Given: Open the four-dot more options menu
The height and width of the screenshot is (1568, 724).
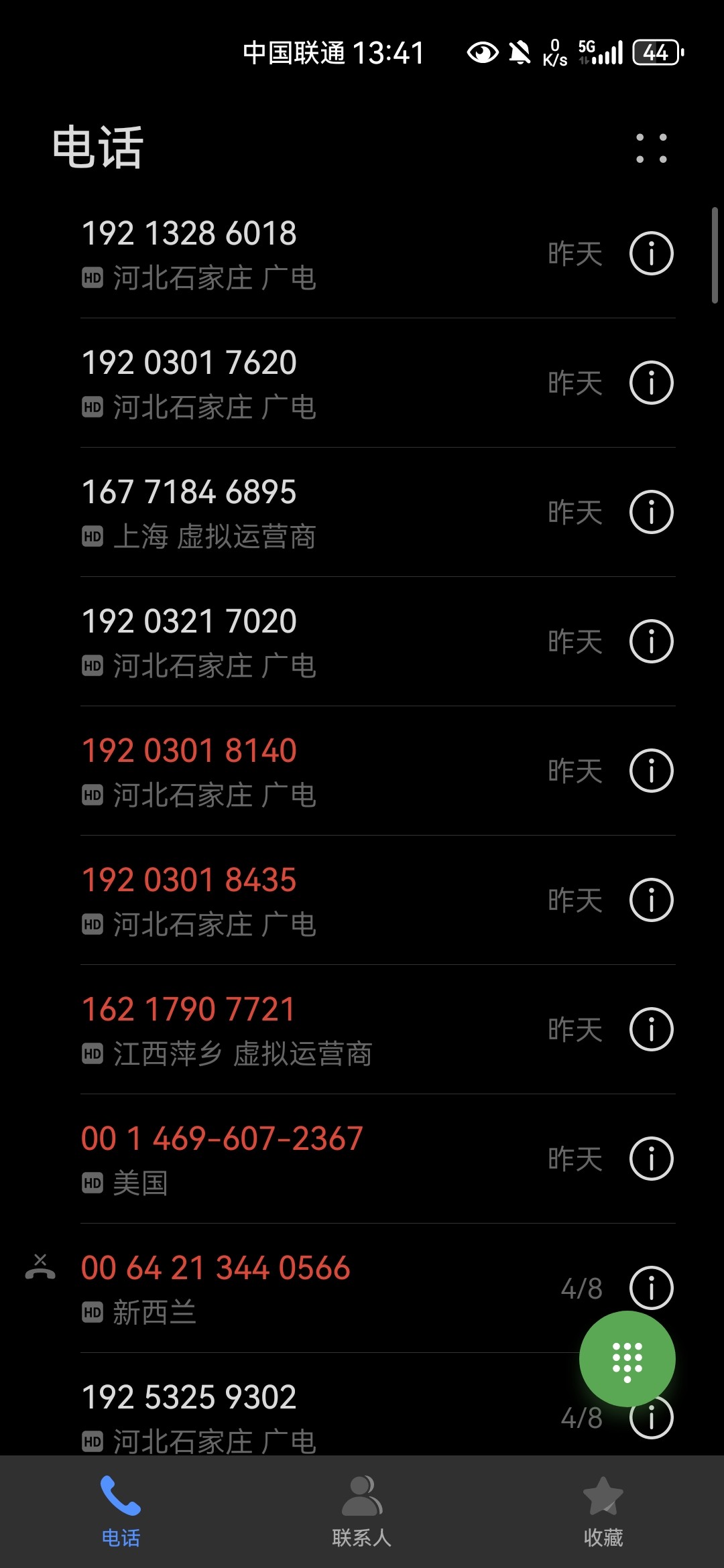Looking at the screenshot, I should point(651,148).
